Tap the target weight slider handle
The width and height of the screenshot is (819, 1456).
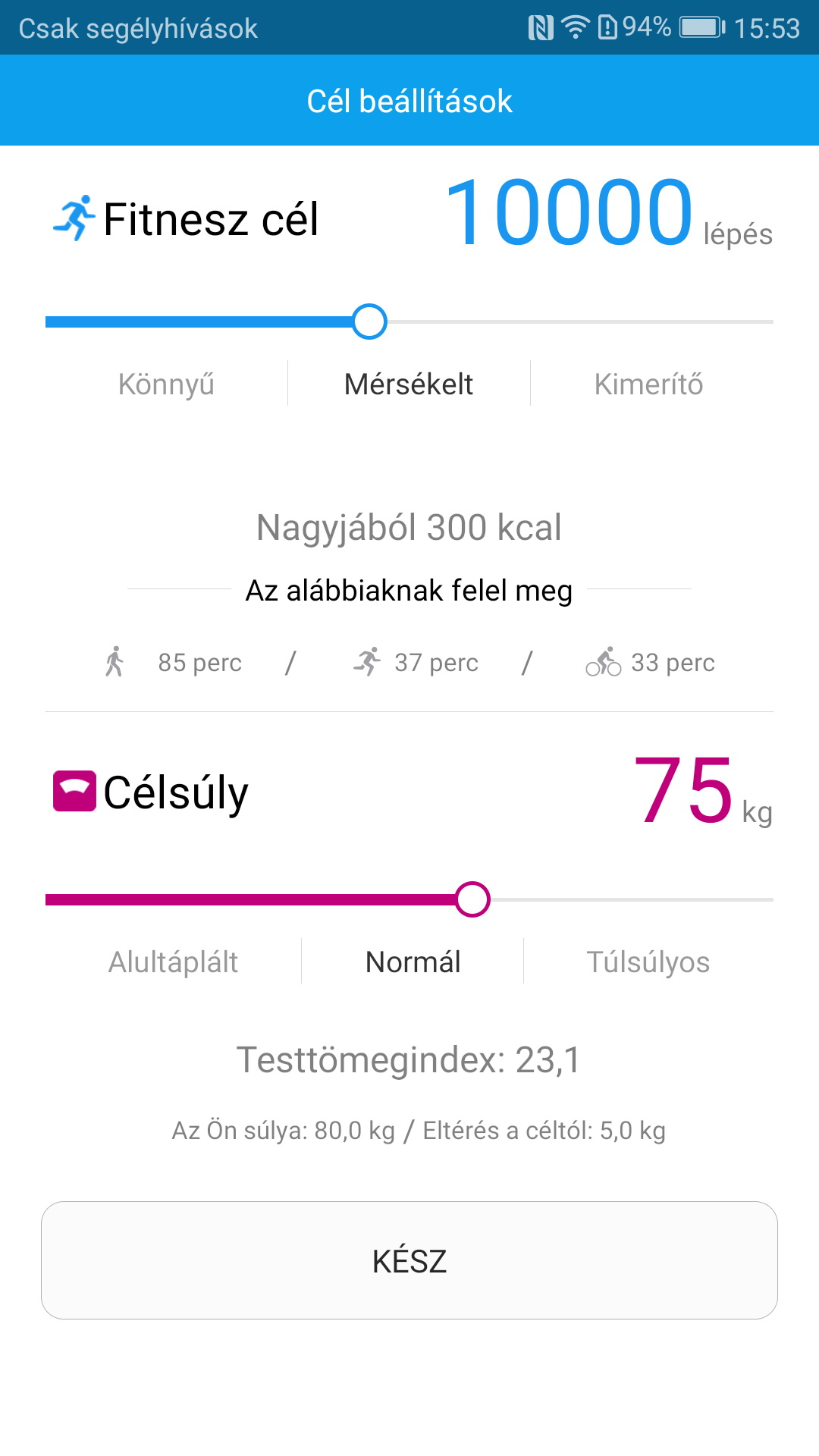pyautogui.click(x=472, y=899)
